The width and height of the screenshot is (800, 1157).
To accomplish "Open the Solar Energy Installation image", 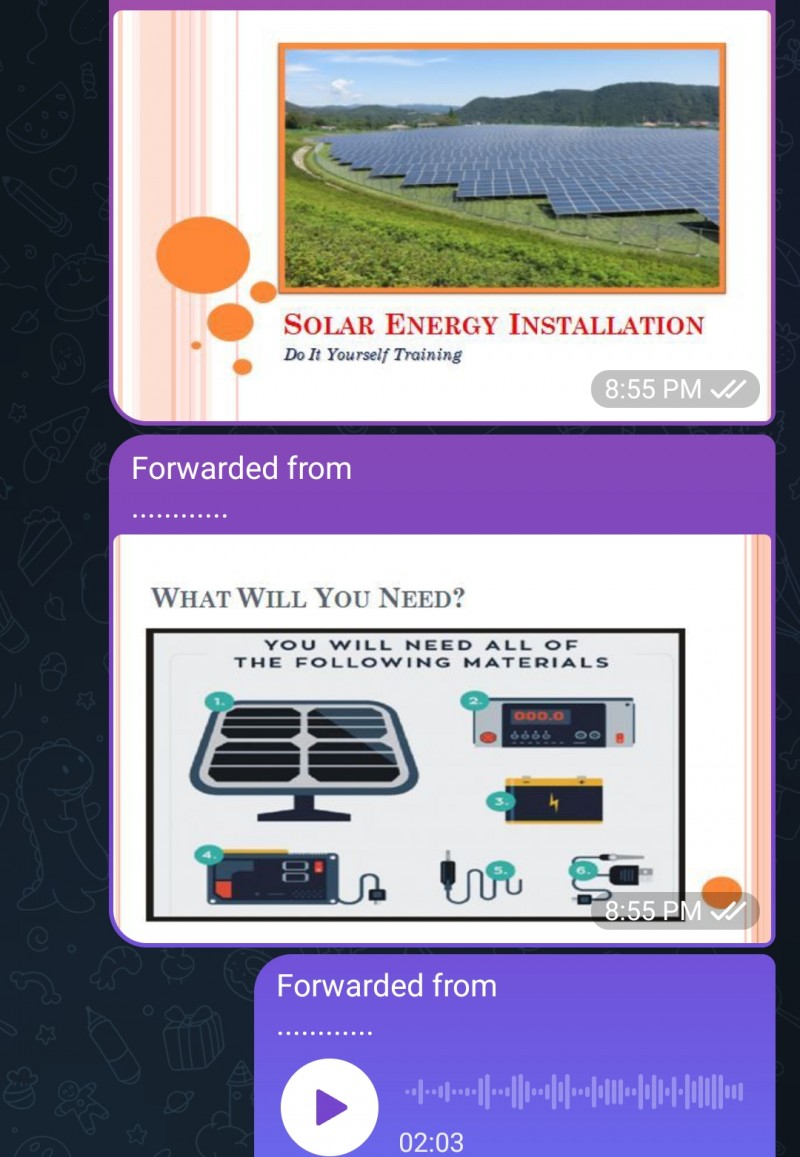I will 442,215.
